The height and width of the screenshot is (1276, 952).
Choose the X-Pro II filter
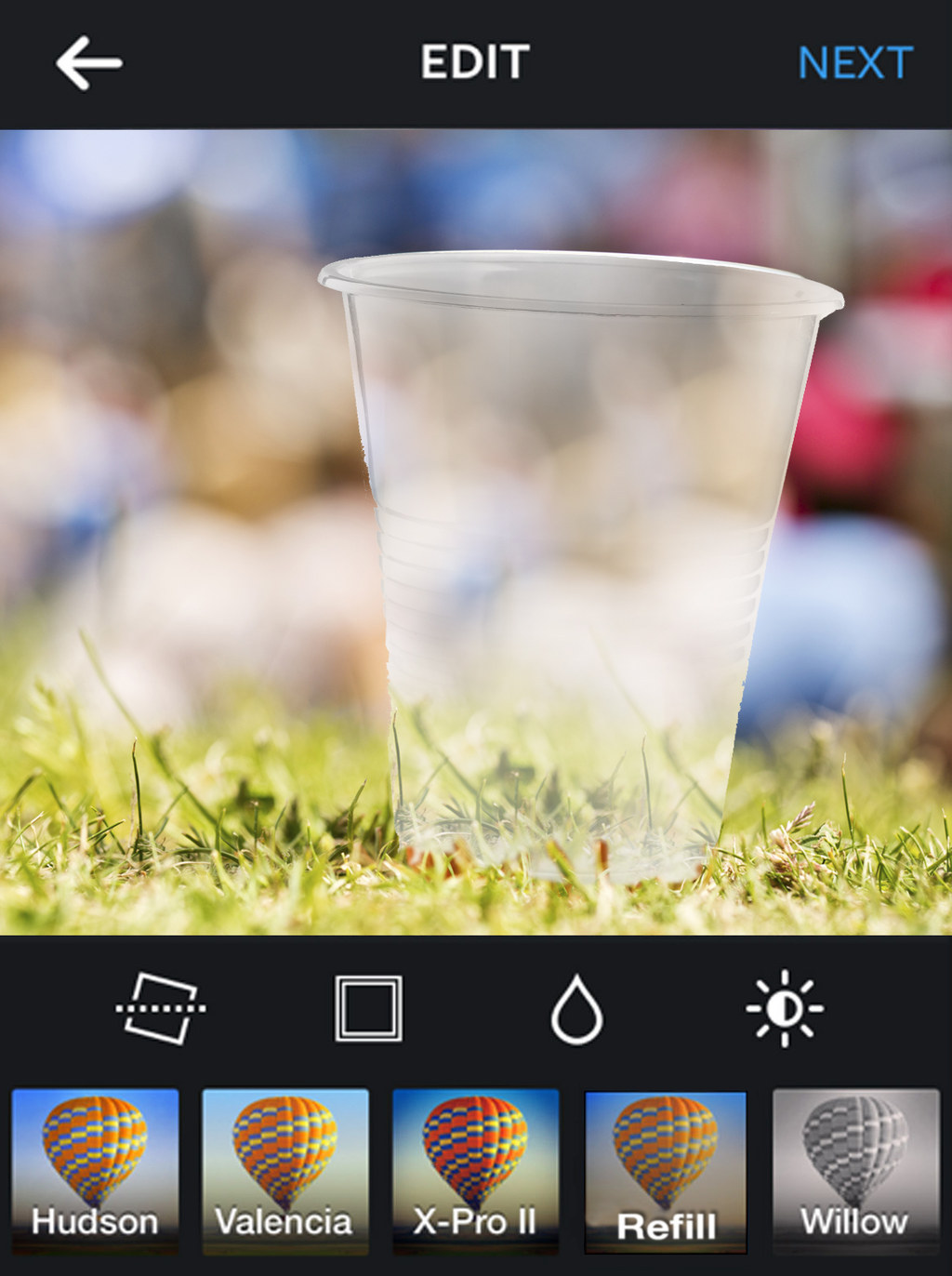475,1170
